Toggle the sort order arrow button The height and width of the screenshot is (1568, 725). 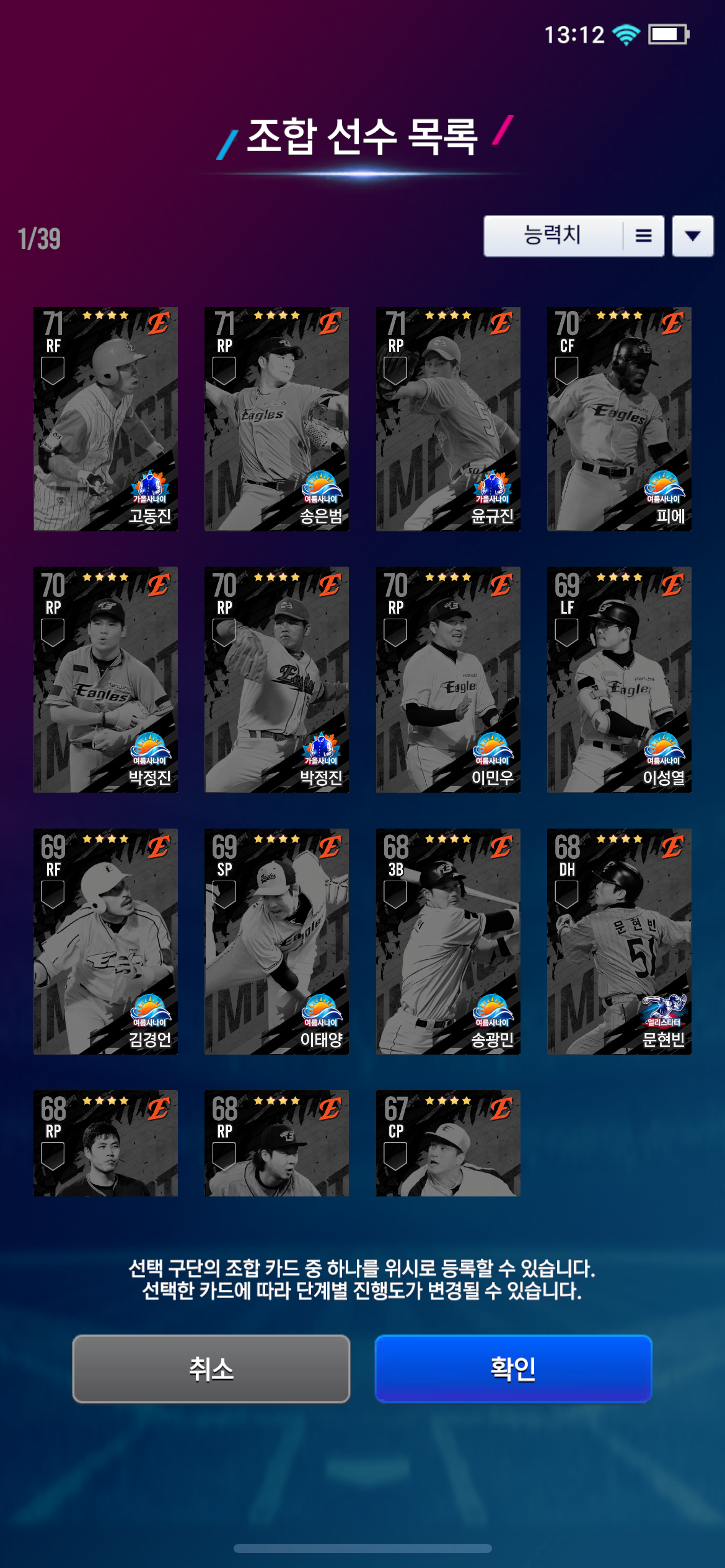(x=693, y=236)
